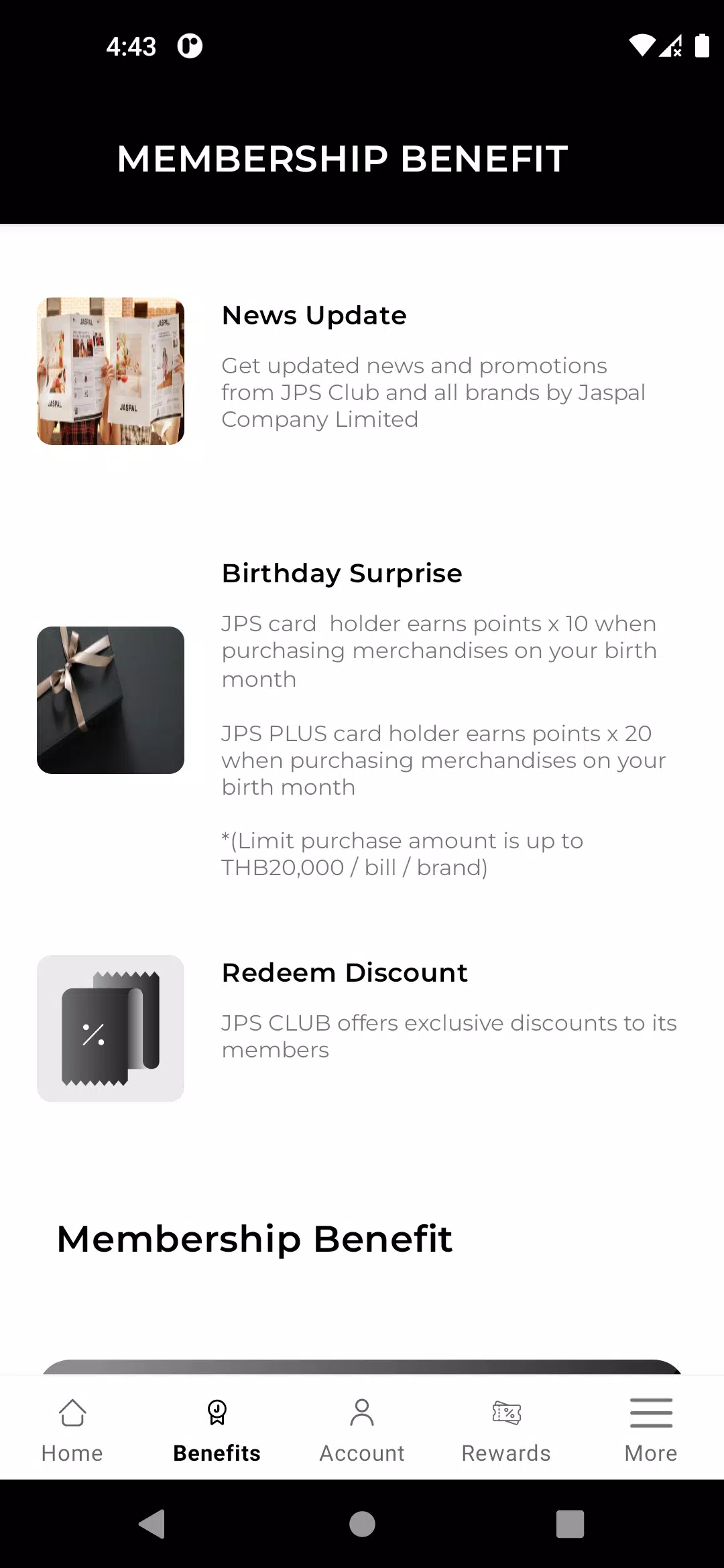Screen dimensions: 724x1568
Task: Select the Benefits tab
Action: point(217,1429)
